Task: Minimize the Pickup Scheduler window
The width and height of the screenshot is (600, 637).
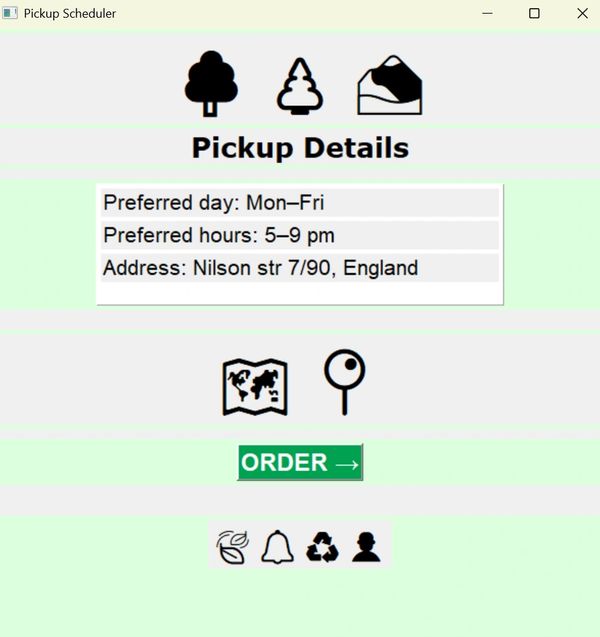Action: (488, 14)
